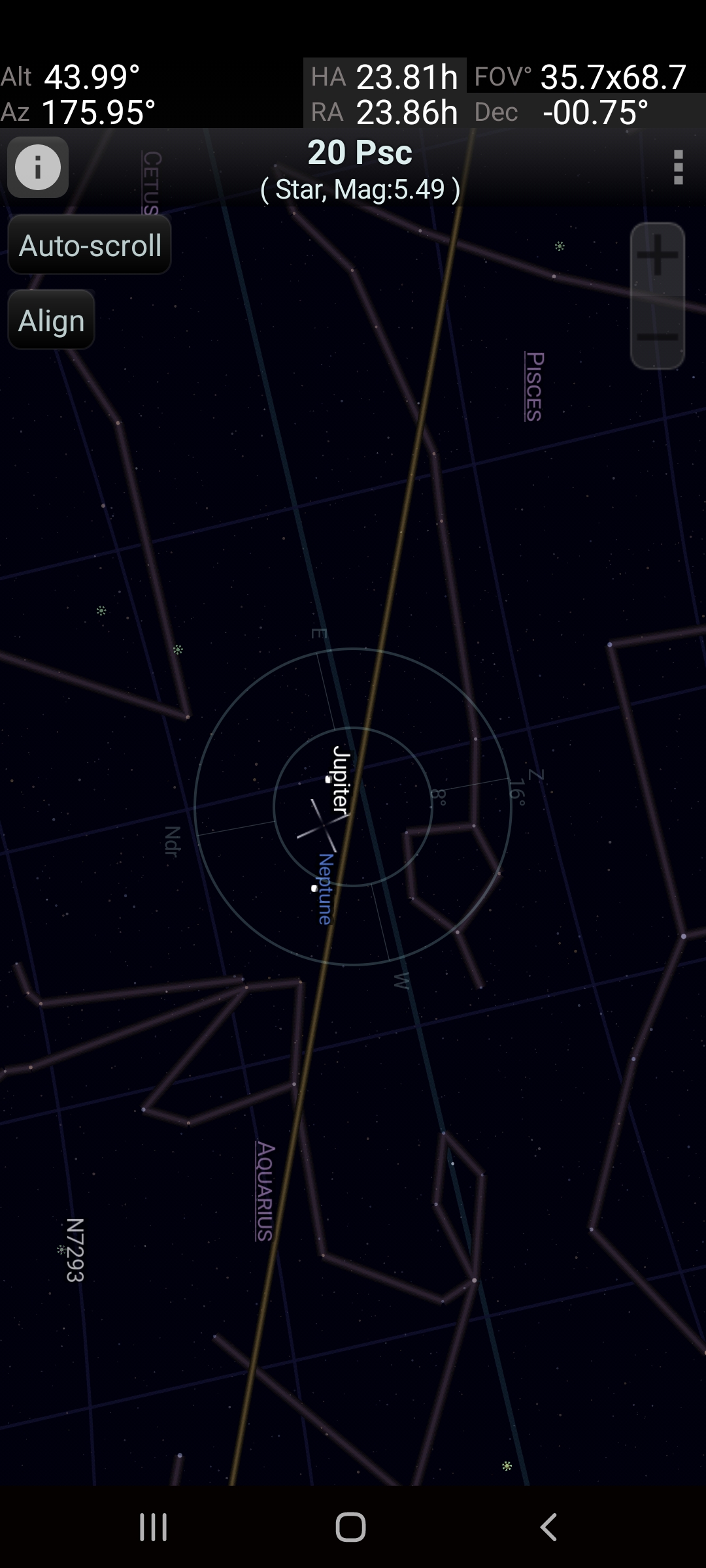Enable Auto-scroll mode
This screenshot has height=1568, width=706.
(x=90, y=246)
